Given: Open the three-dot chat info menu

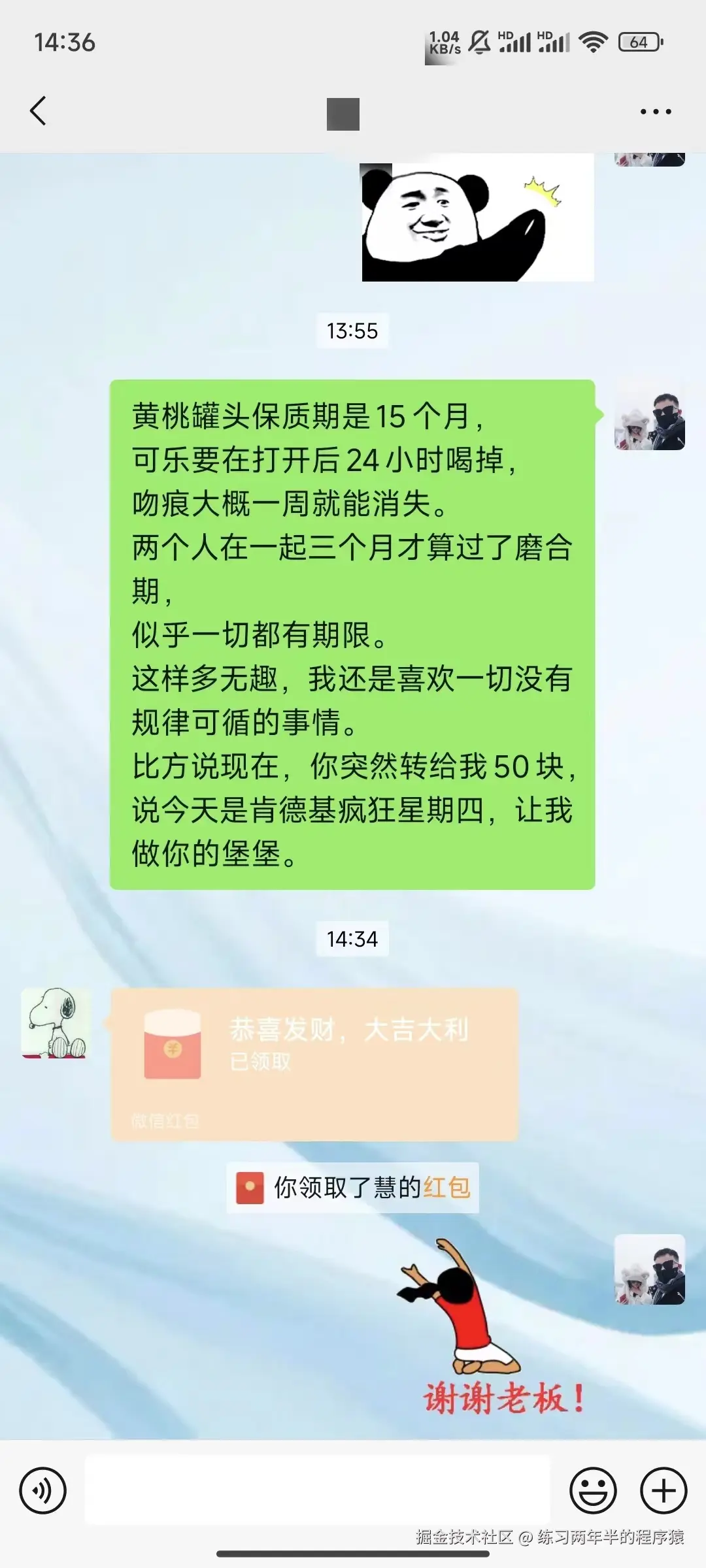Looking at the screenshot, I should click(x=656, y=112).
